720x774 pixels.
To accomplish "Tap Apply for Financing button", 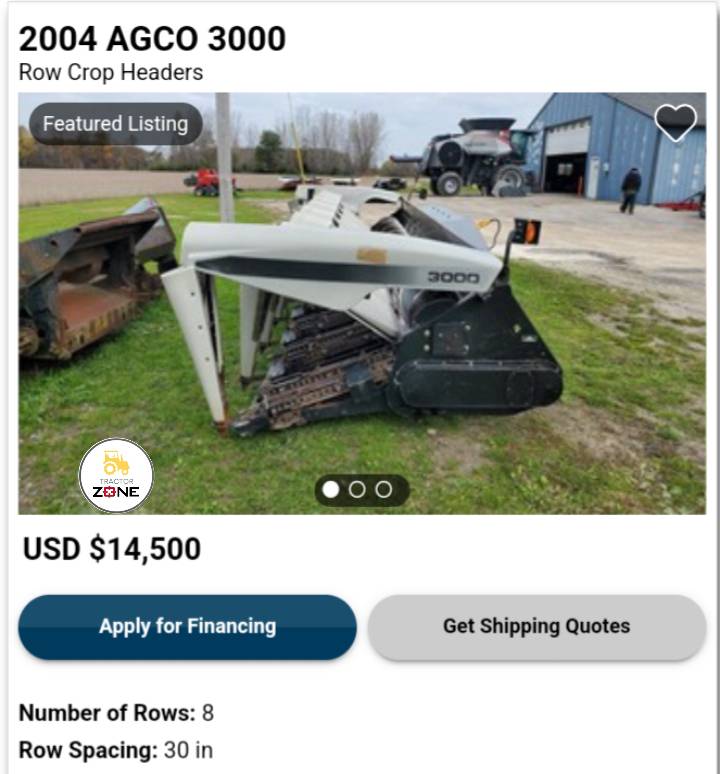I will (187, 627).
